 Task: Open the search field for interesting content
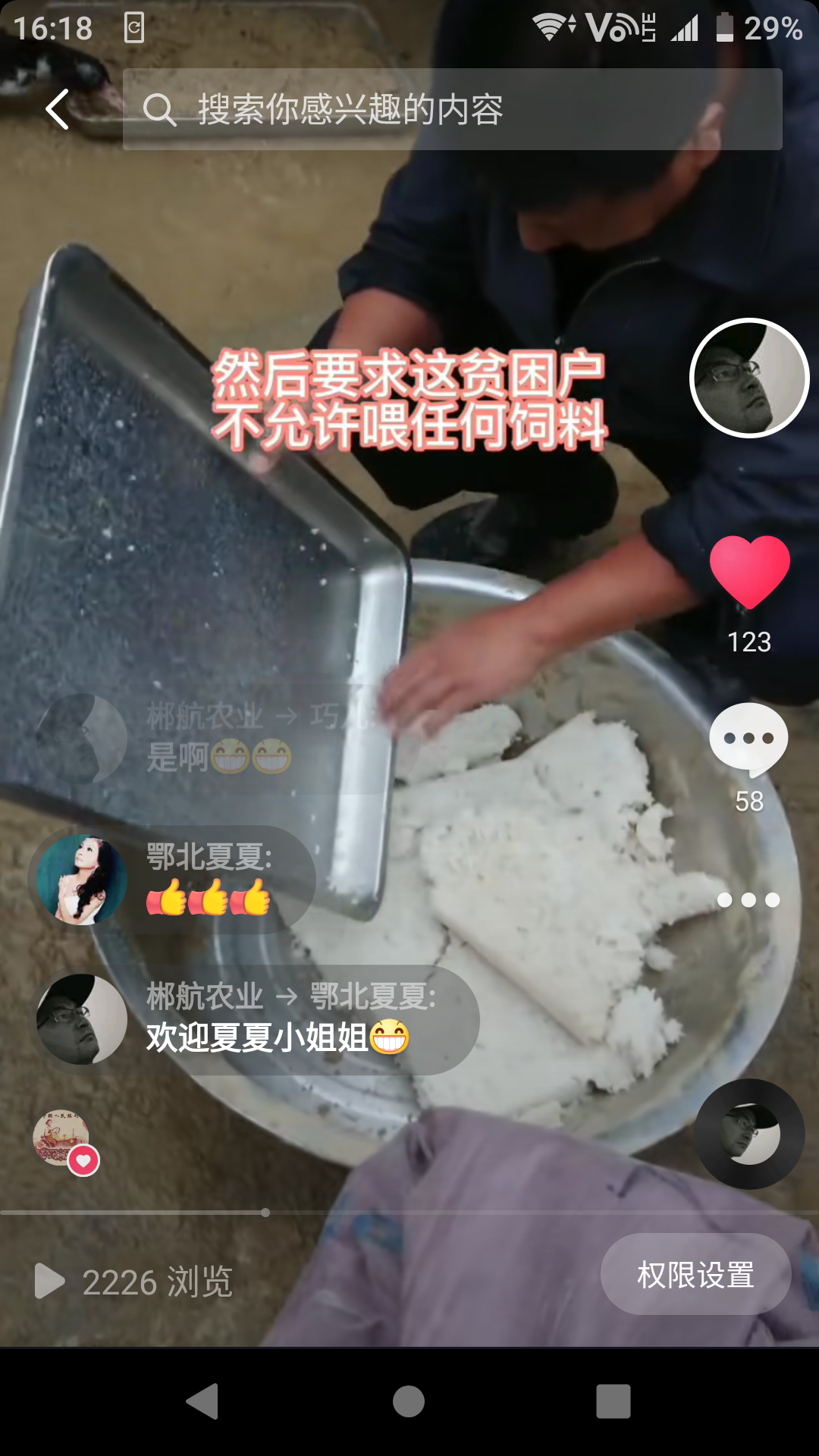452,109
